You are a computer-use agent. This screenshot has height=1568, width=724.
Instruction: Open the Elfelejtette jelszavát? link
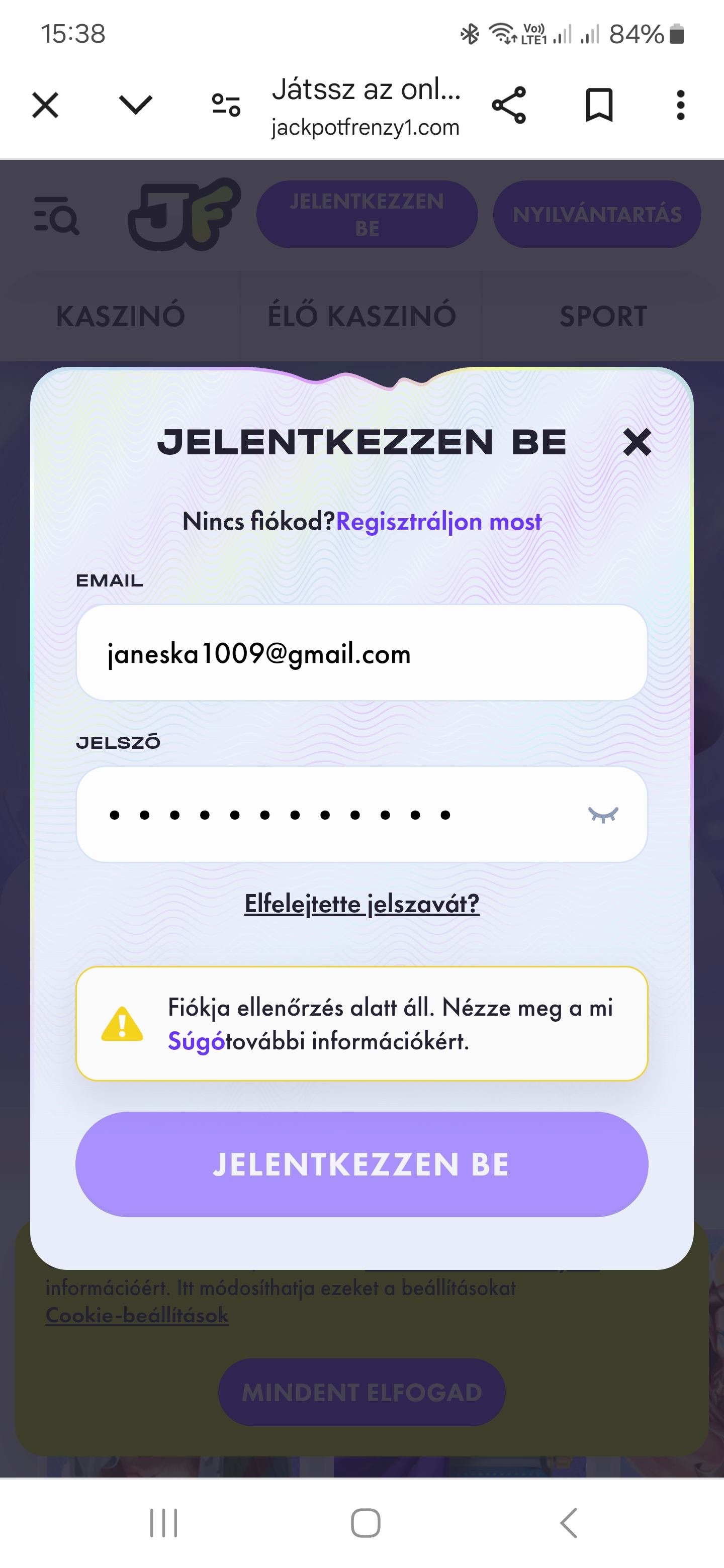pos(361,903)
